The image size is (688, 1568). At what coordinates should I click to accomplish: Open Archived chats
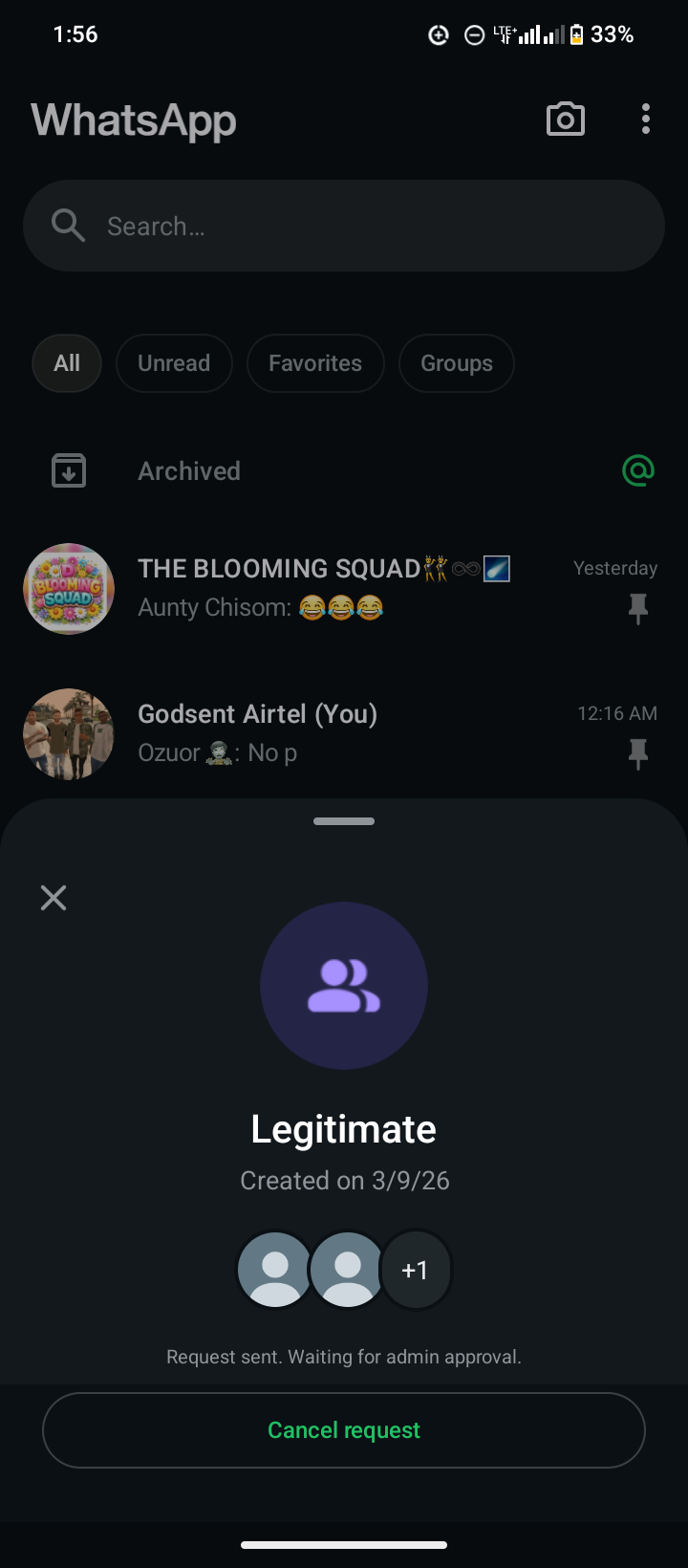[x=189, y=471]
